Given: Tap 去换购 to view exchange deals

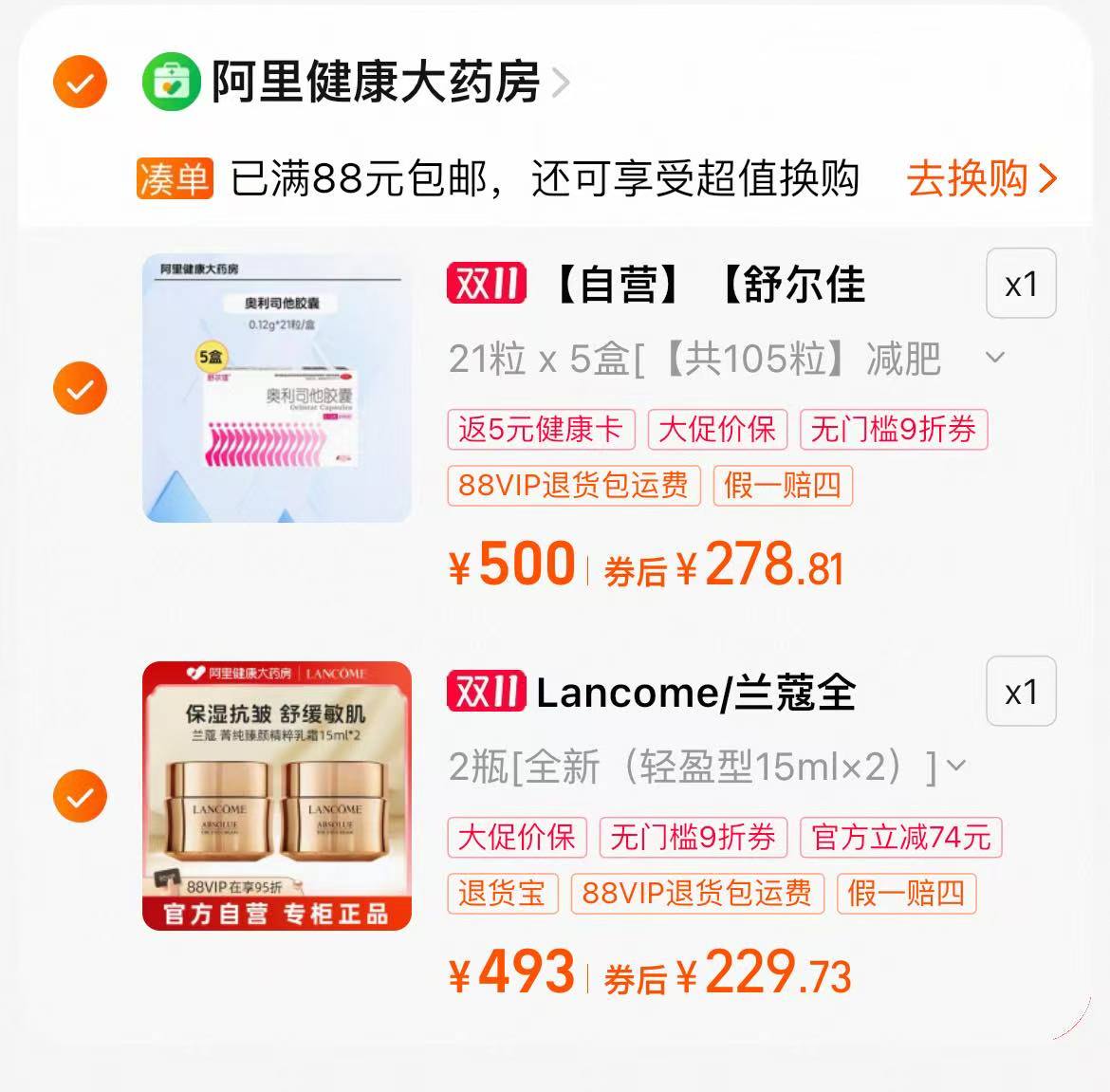Looking at the screenshot, I should pyautogui.click(x=981, y=178).
